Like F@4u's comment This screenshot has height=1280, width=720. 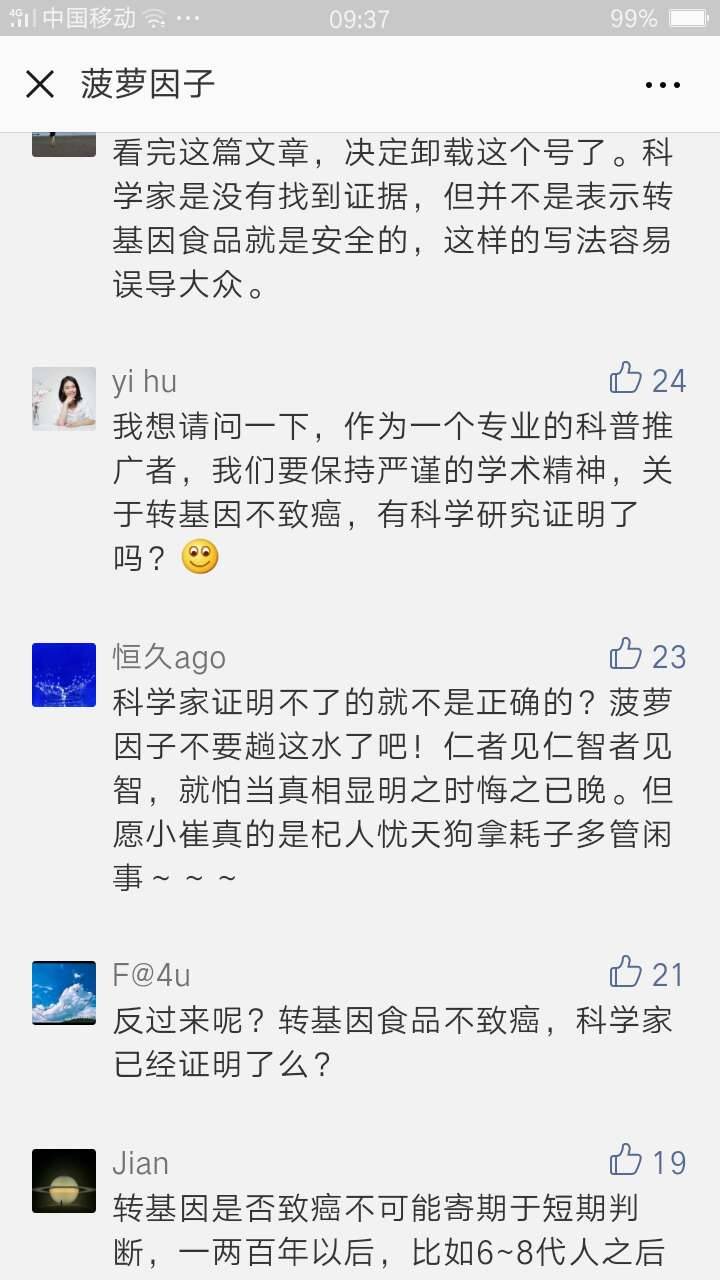[x=627, y=972]
